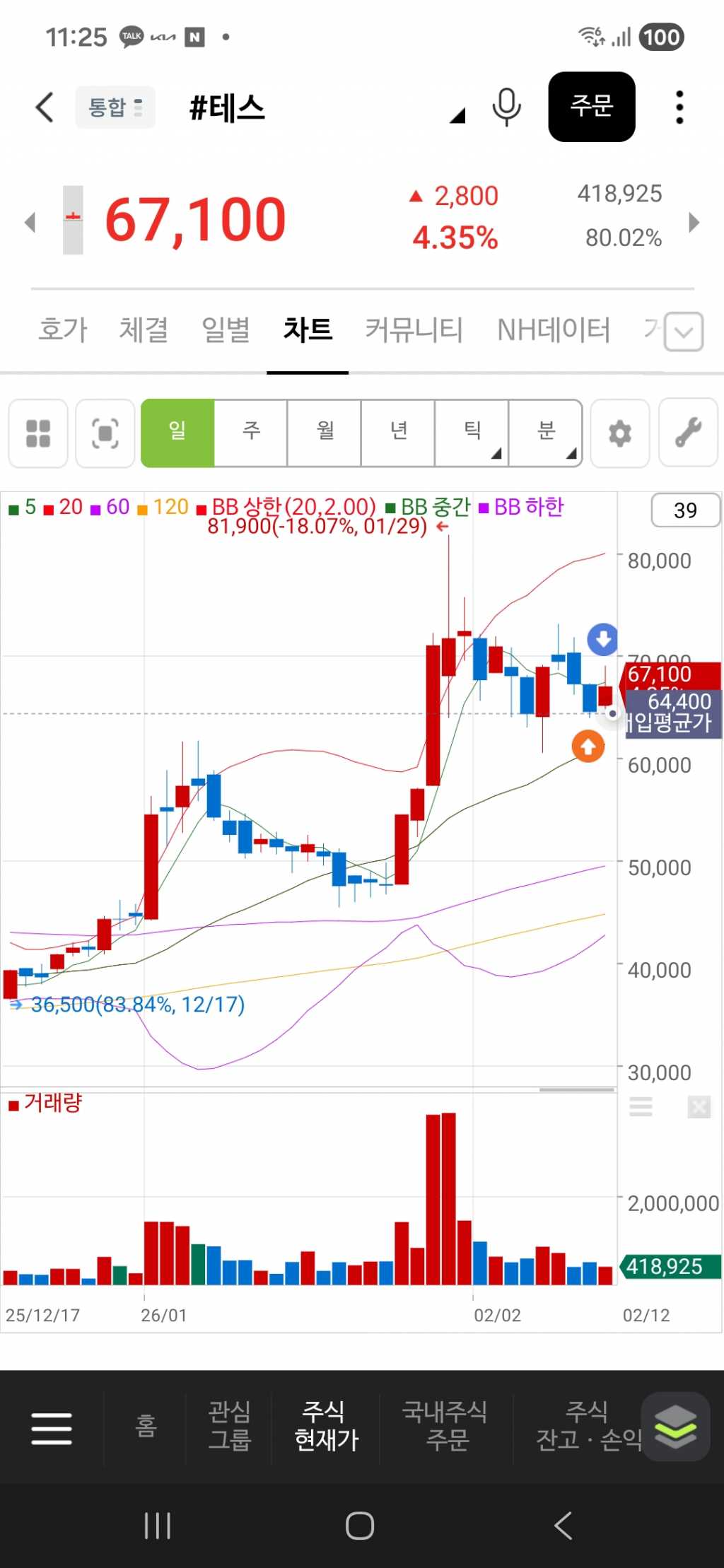Viewport: 724px width, 1568px height.
Task: Open 국내주식 주문 in bottom bar
Action: (x=445, y=1426)
